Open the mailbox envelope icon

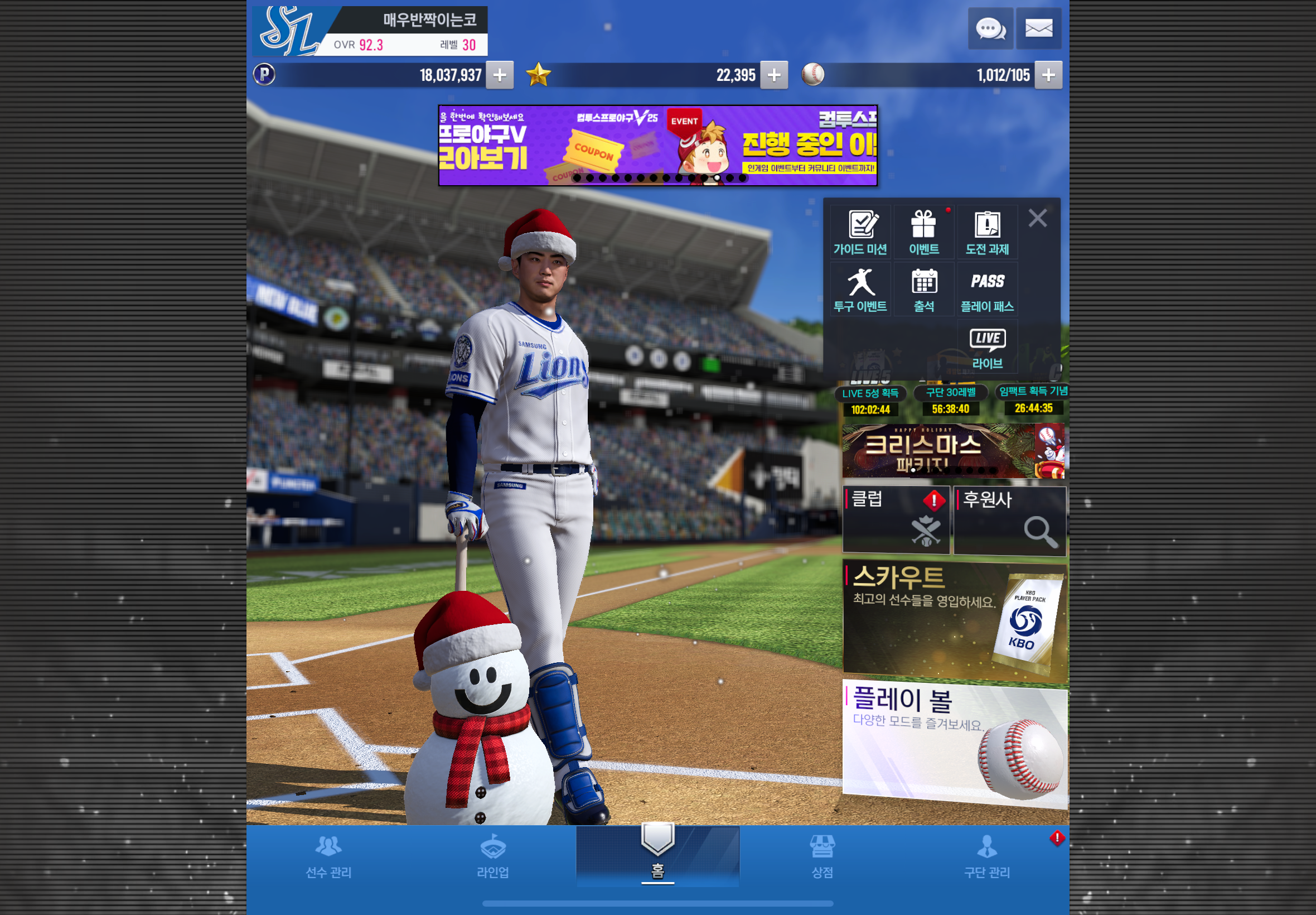[x=1038, y=28]
